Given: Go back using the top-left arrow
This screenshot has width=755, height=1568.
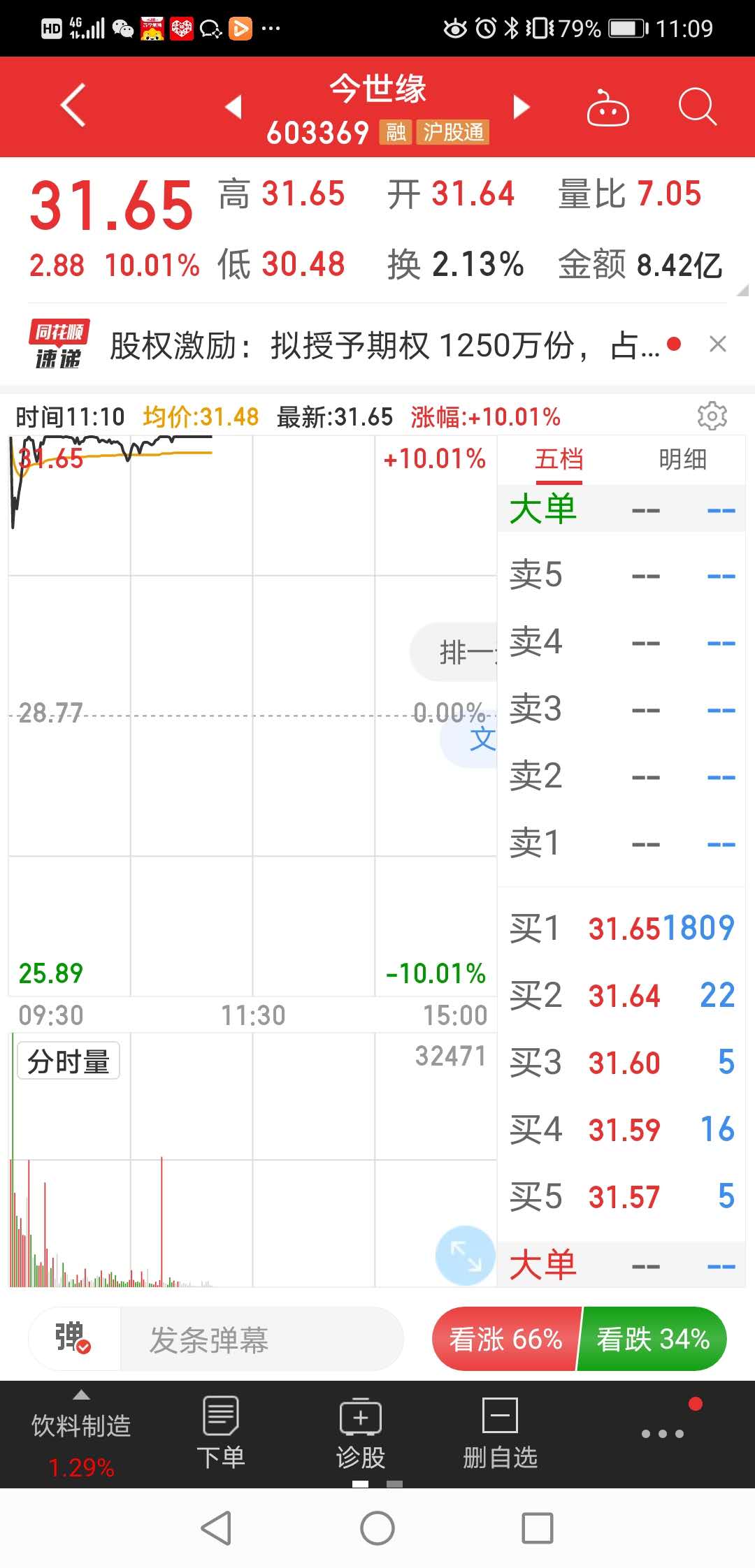Looking at the screenshot, I should 73,106.
